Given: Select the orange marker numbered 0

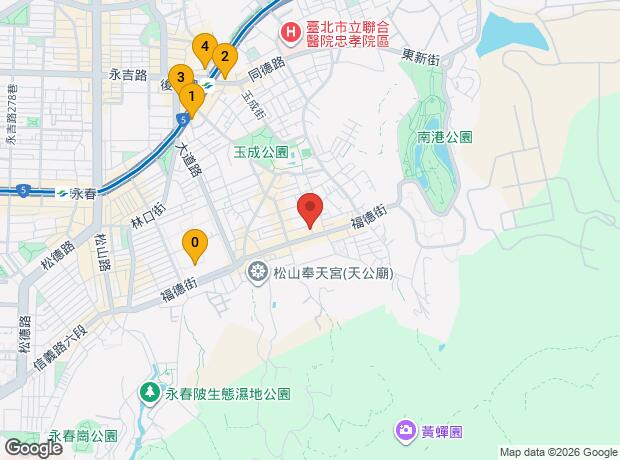Looking at the screenshot, I should [195, 246].
